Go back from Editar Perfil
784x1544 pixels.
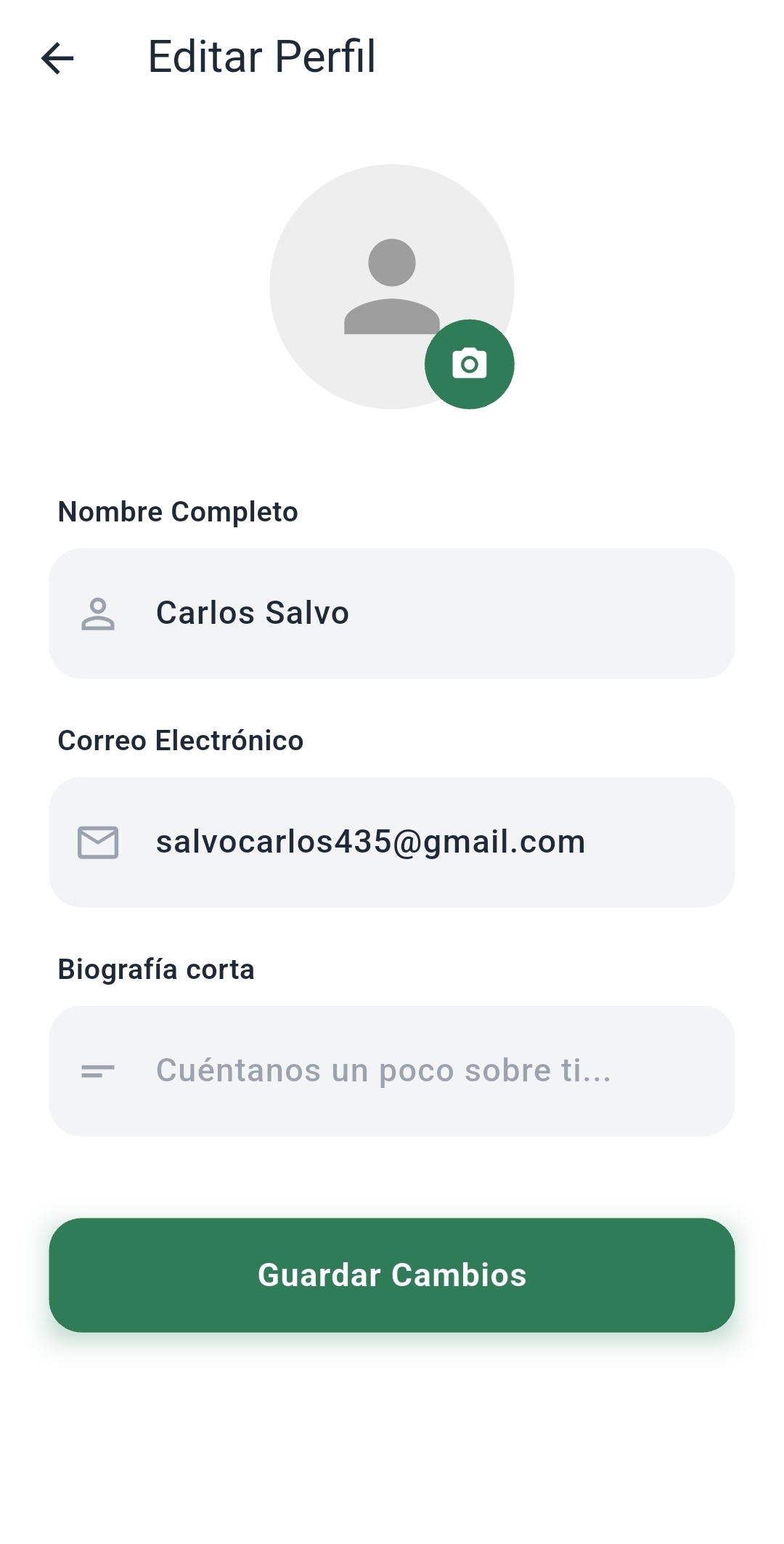point(58,58)
